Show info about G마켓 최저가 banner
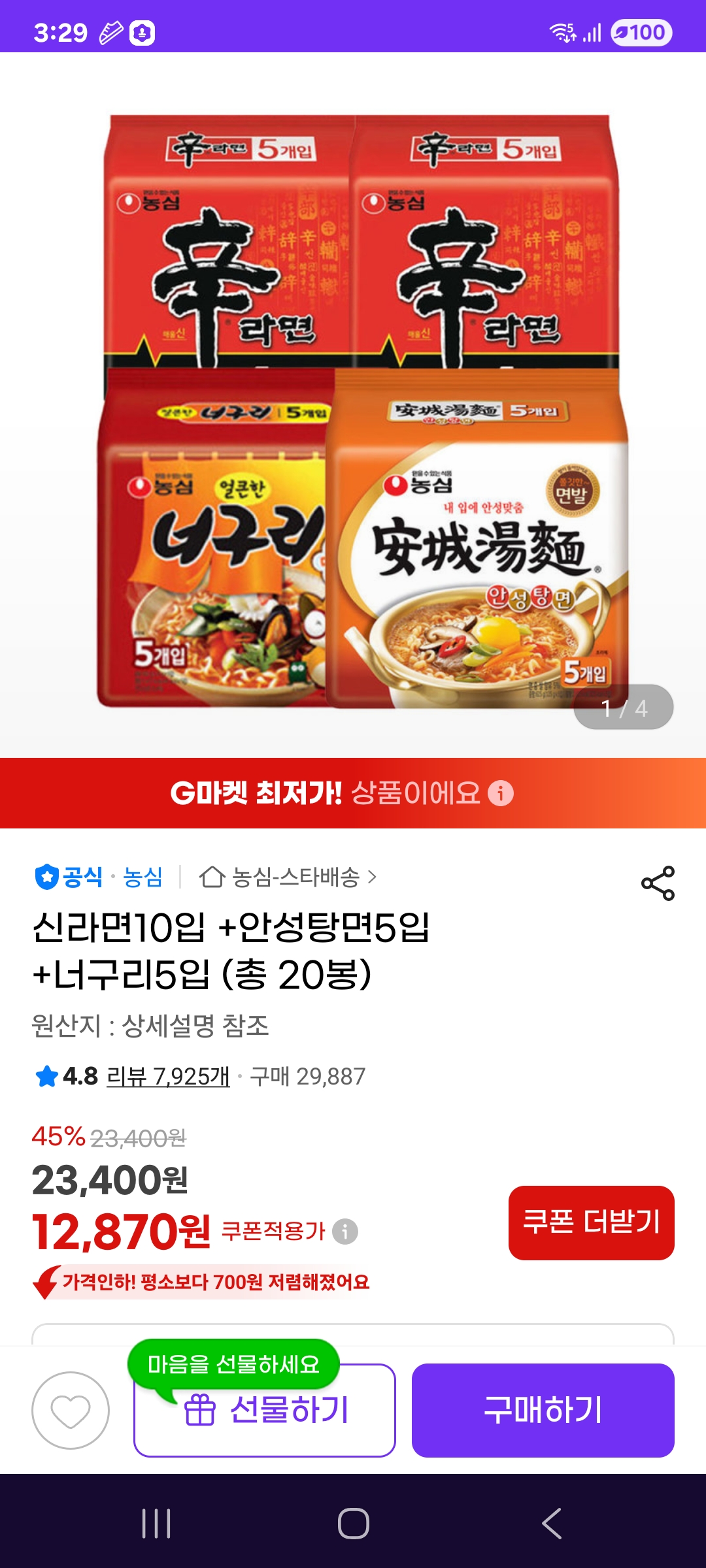The width and height of the screenshot is (706, 1568). click(x=501, y=793)
